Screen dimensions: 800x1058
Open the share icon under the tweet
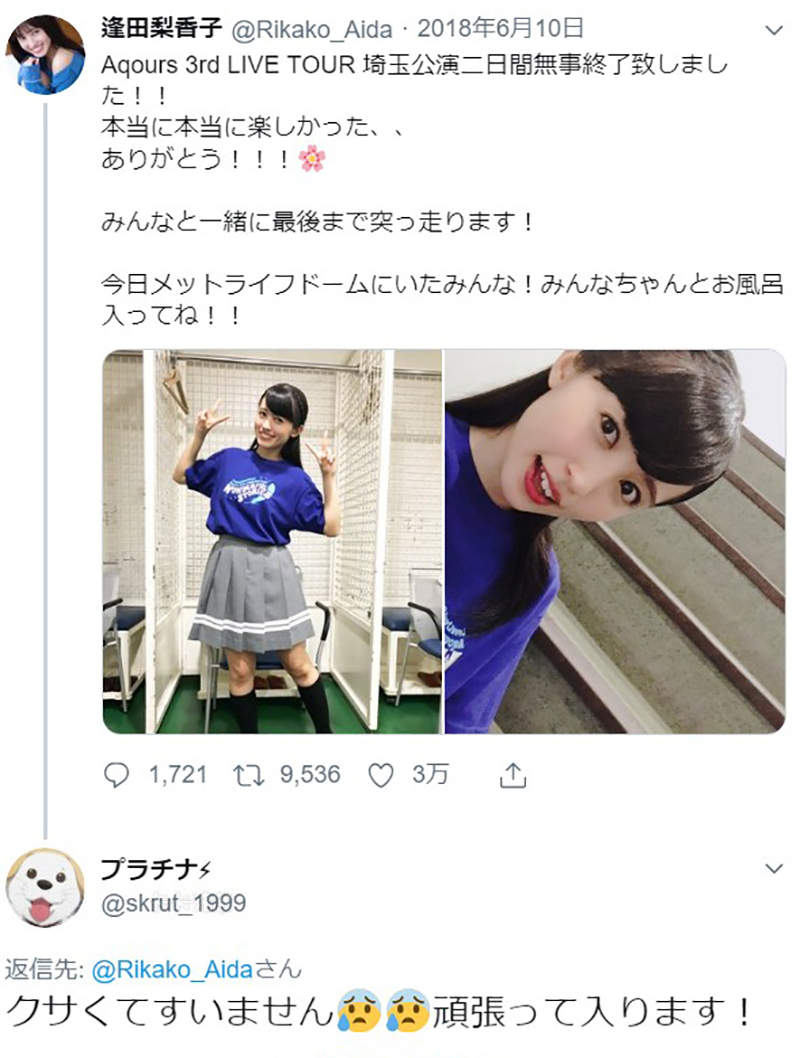[513, 772]
